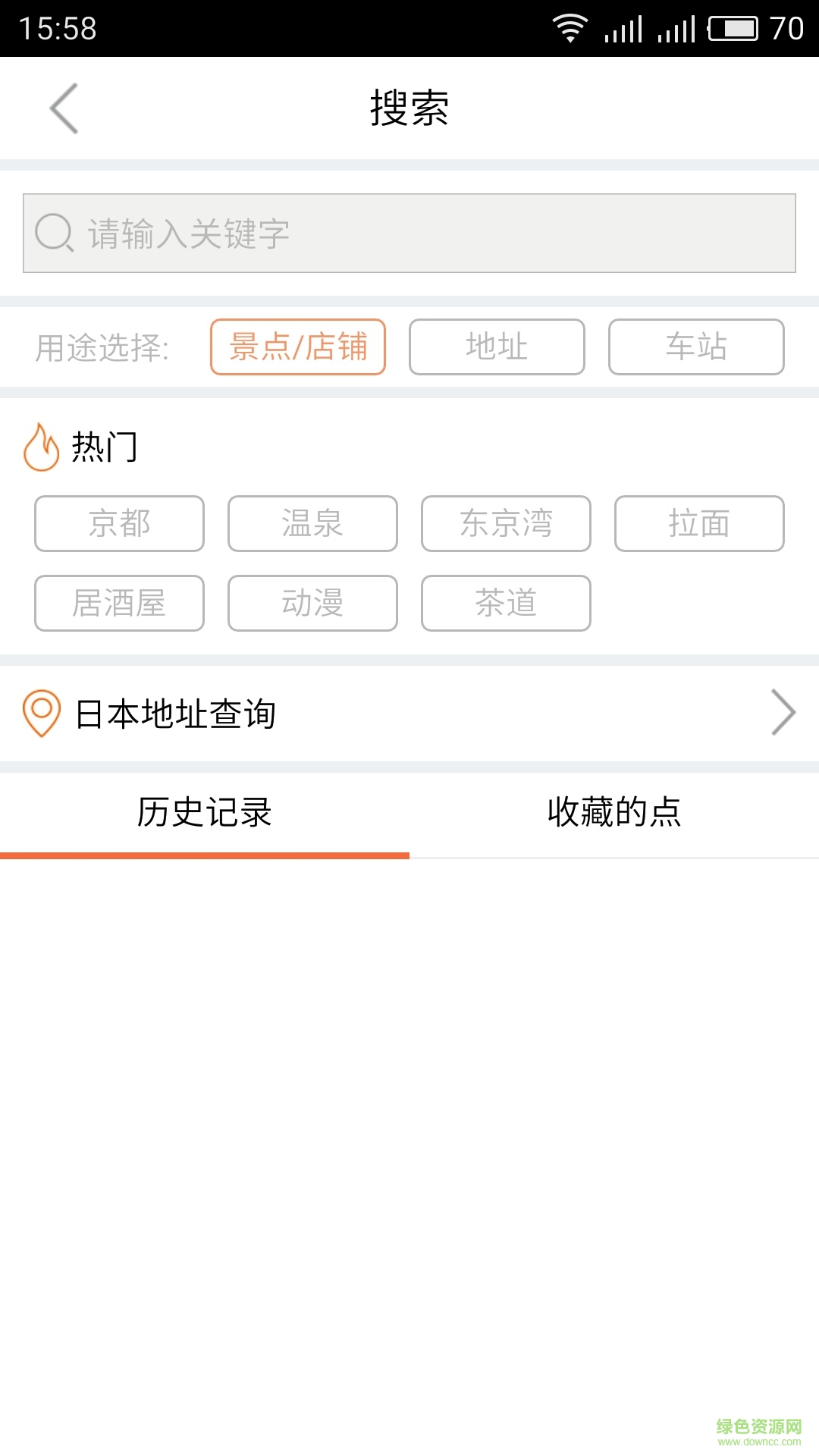Open the hot keyword 茶道 panel
The height and width of the screenshot is (1456, 819).
tap(505, 603)
